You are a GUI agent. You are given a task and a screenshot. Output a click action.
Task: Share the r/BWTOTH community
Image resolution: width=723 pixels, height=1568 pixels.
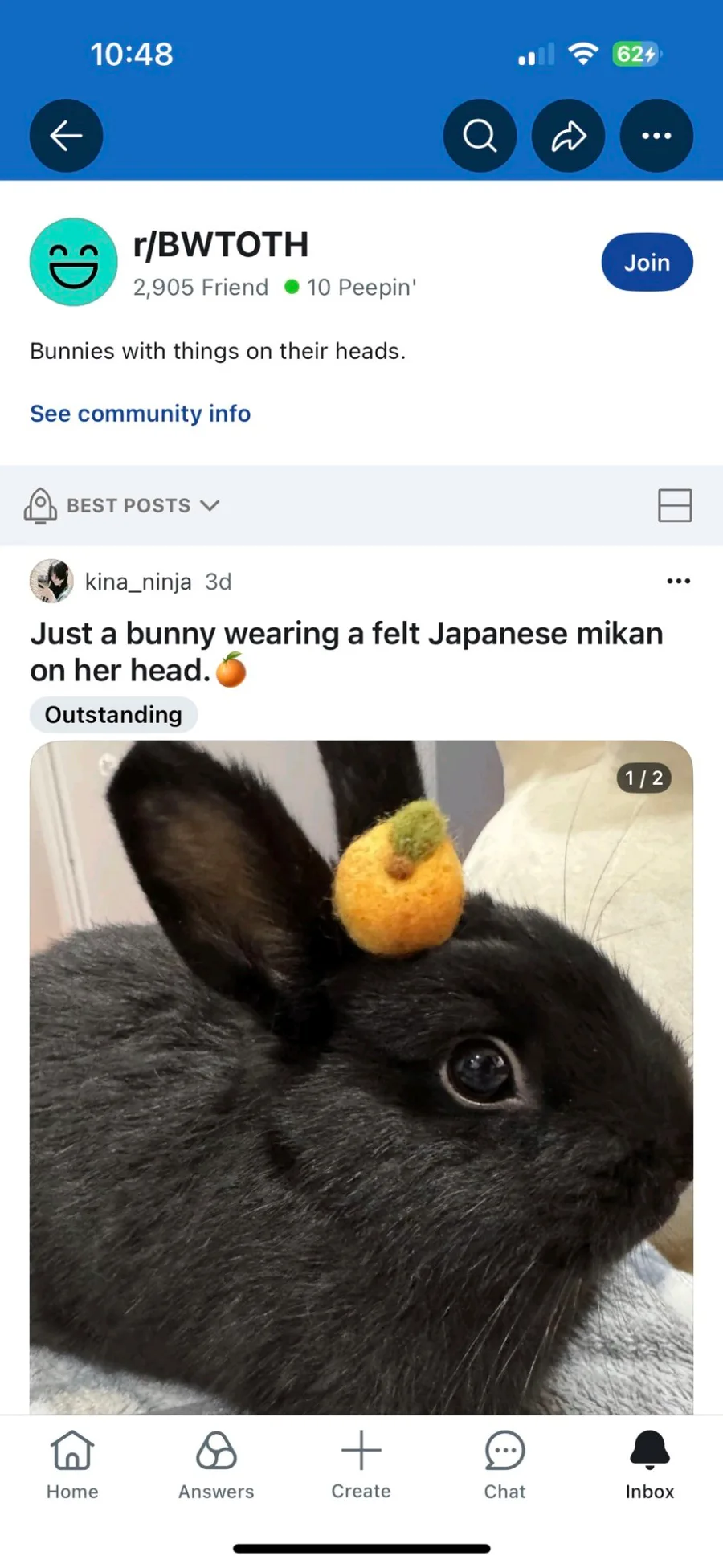(568, 136)
